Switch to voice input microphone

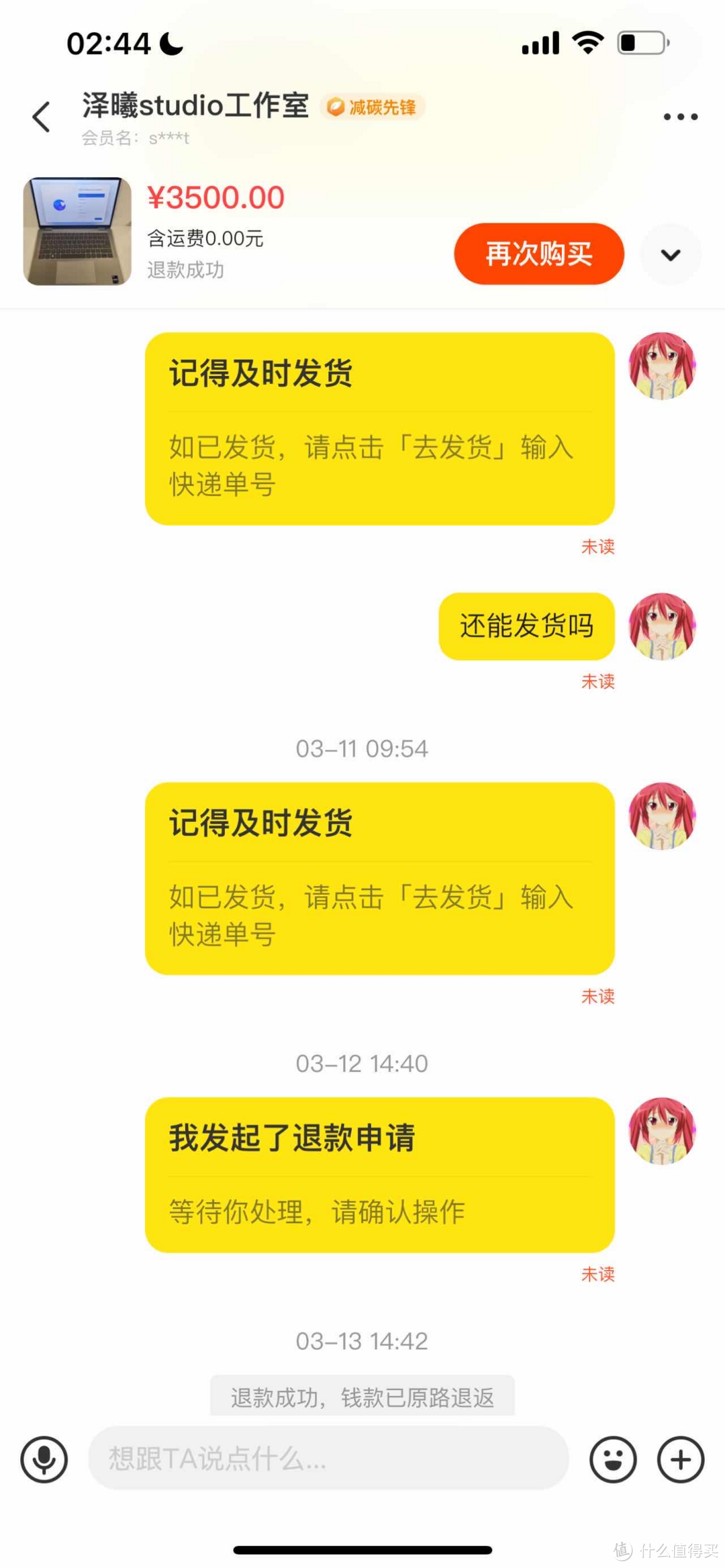click(44, 1459)
